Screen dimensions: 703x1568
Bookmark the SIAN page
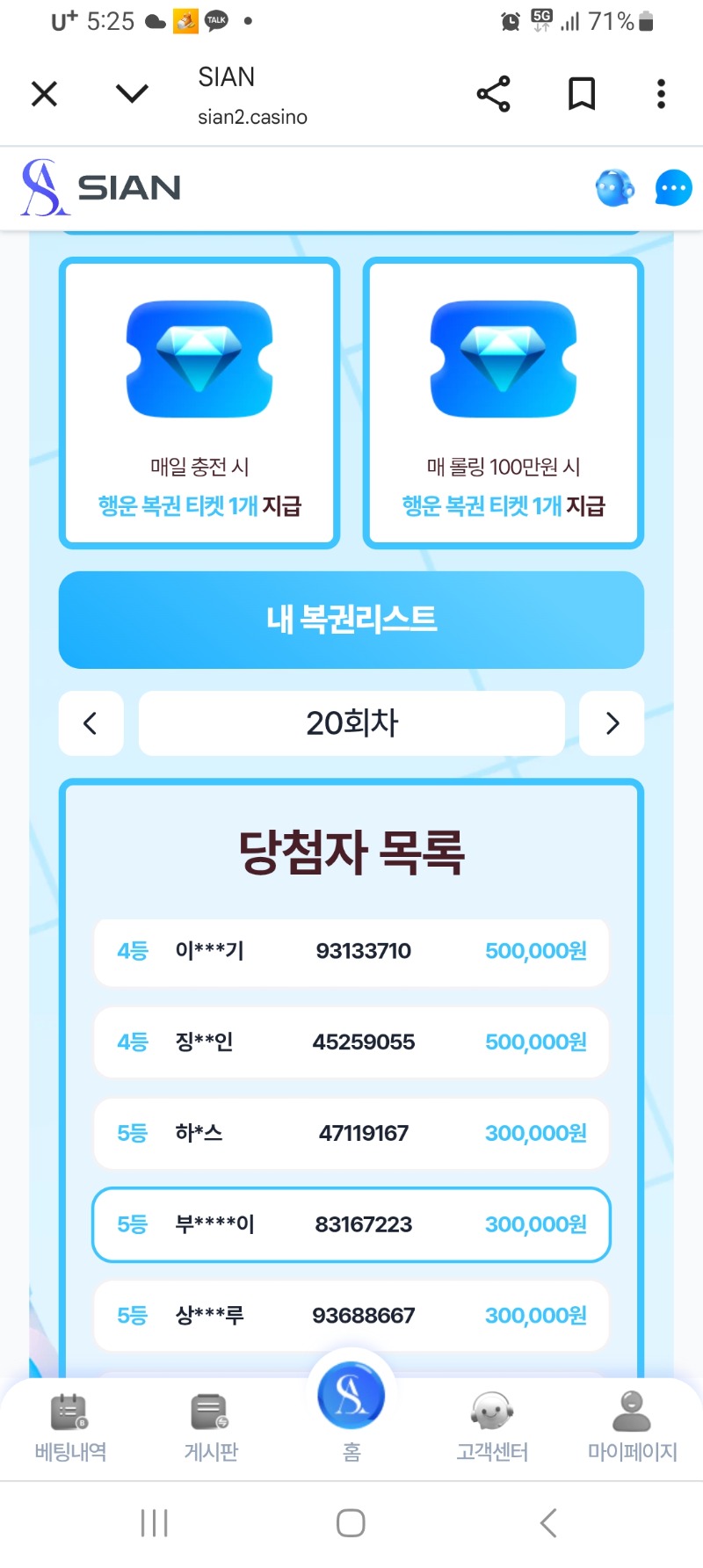click(581, 93)
